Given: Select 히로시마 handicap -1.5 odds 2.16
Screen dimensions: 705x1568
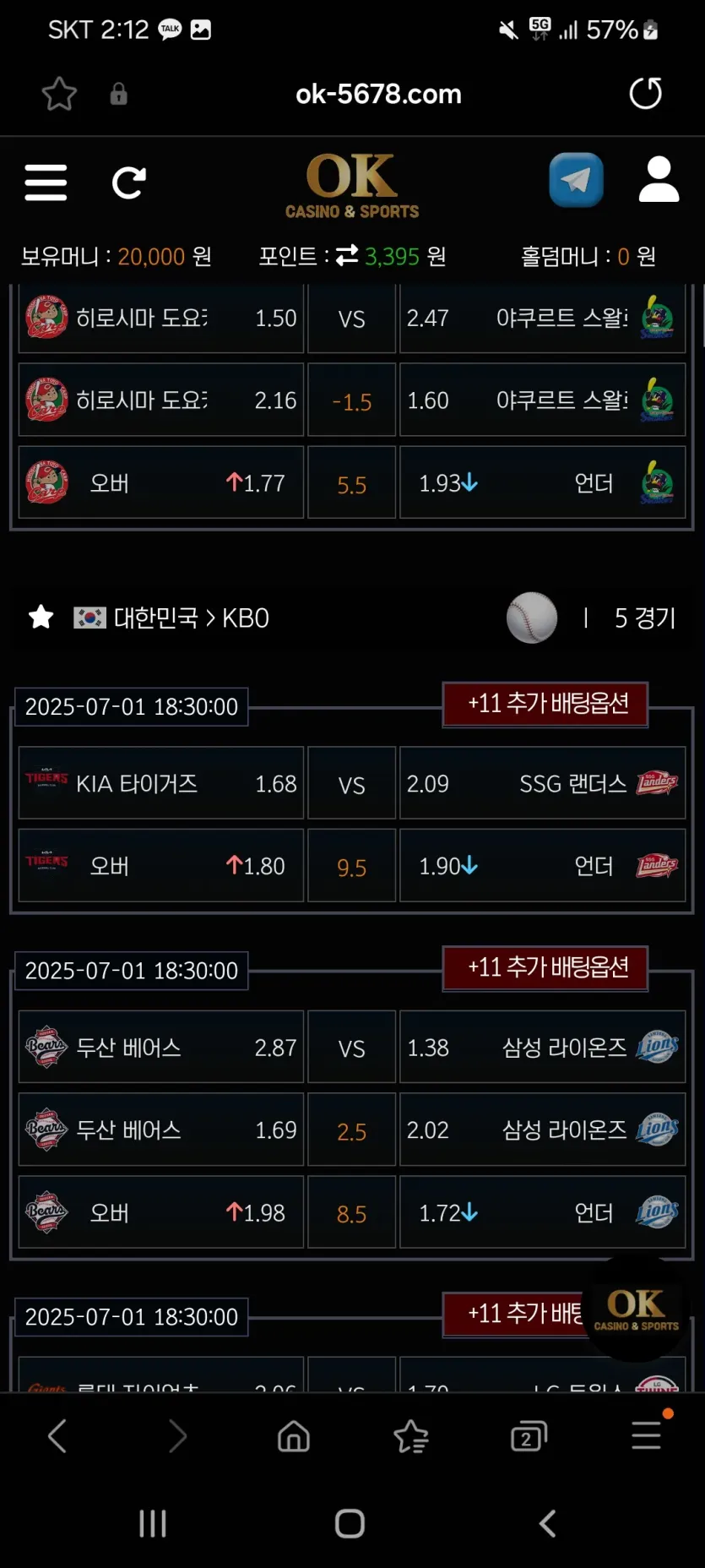Looking at the screenshot, I should pyautogui.click(x=161, y=400).
